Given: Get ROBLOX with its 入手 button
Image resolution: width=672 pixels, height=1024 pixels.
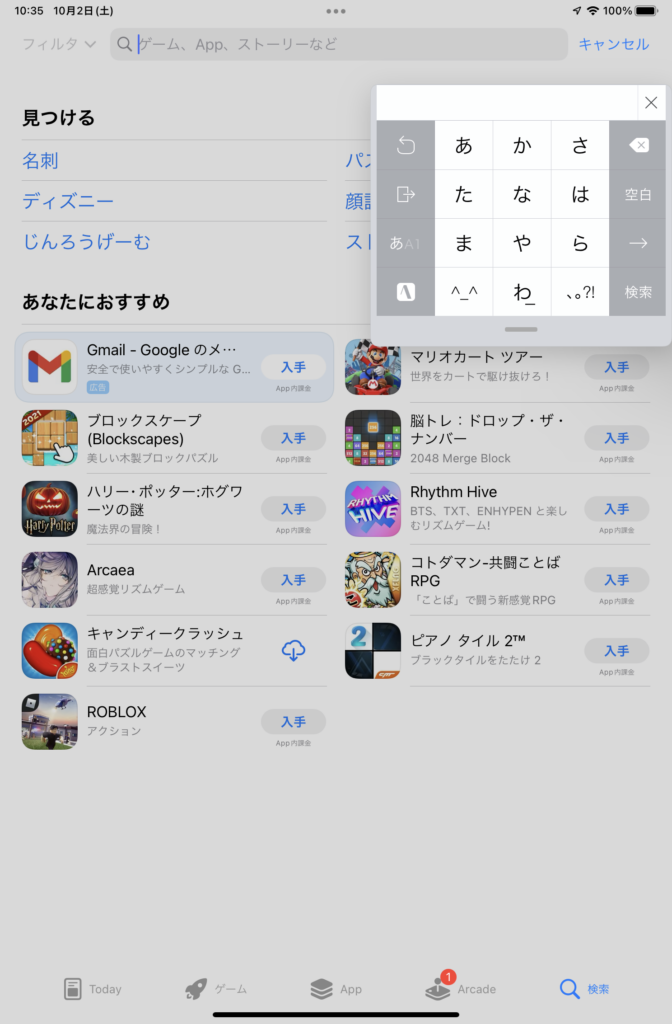Looking at the screenshot, I should (x=293, y=722).
